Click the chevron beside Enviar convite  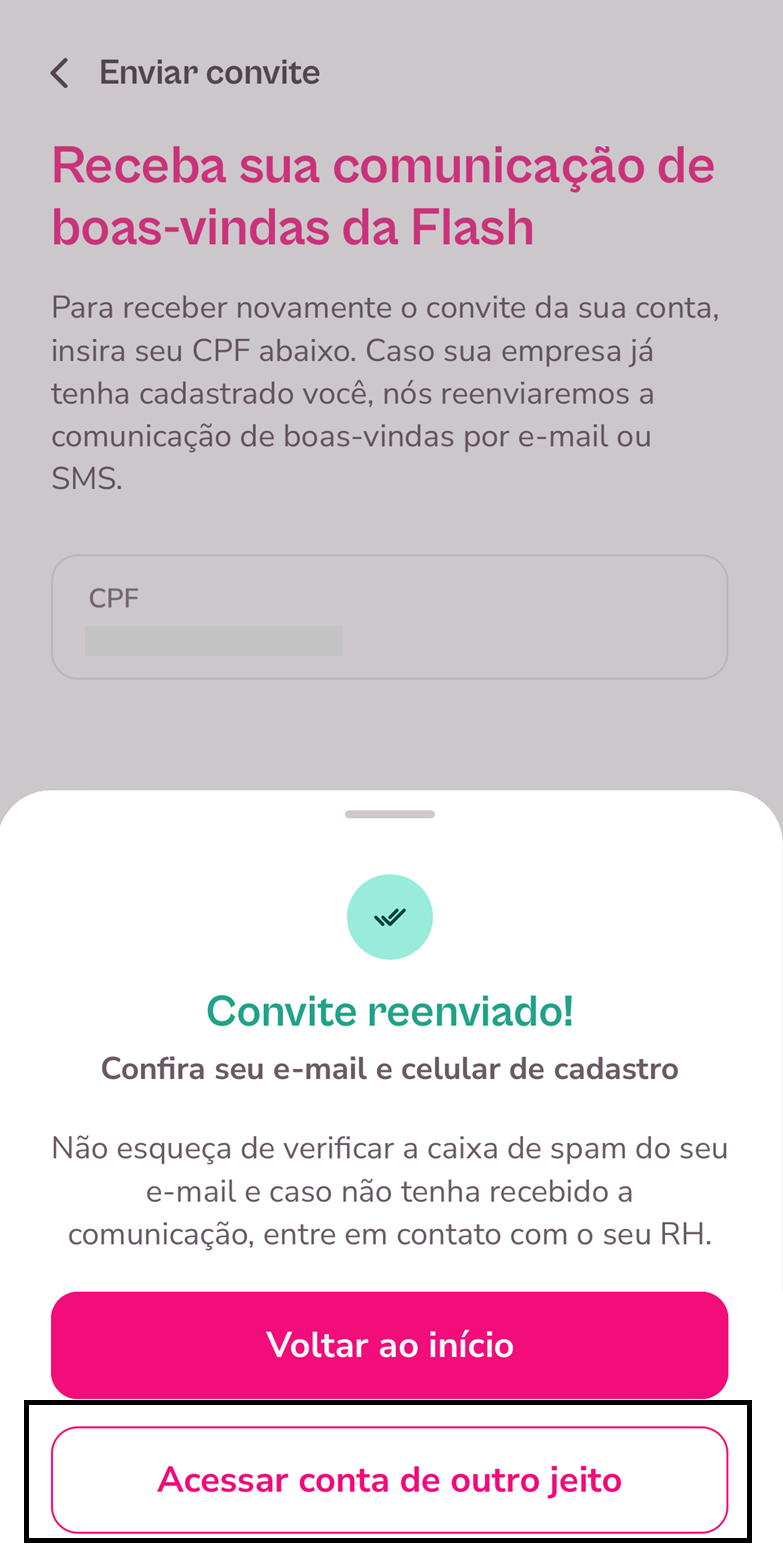(59, 71)
